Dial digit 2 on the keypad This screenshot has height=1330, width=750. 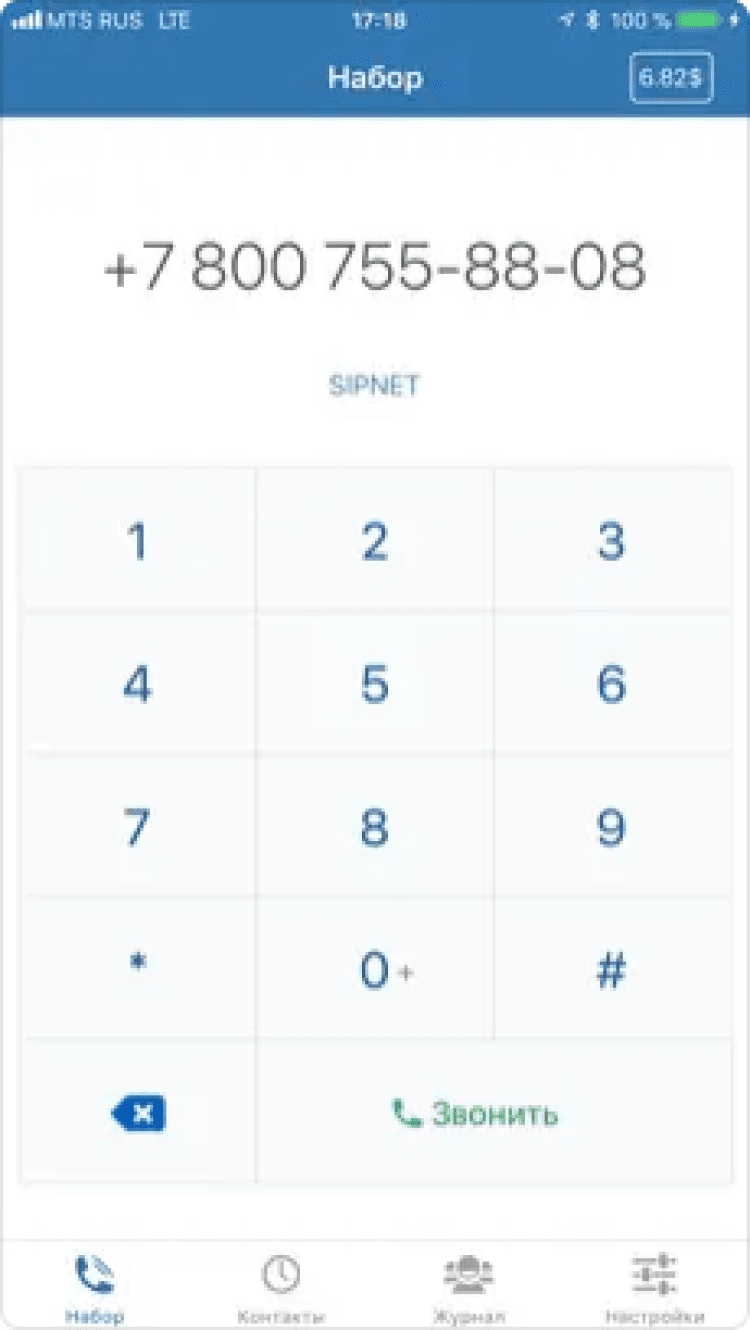pos(375,541)
